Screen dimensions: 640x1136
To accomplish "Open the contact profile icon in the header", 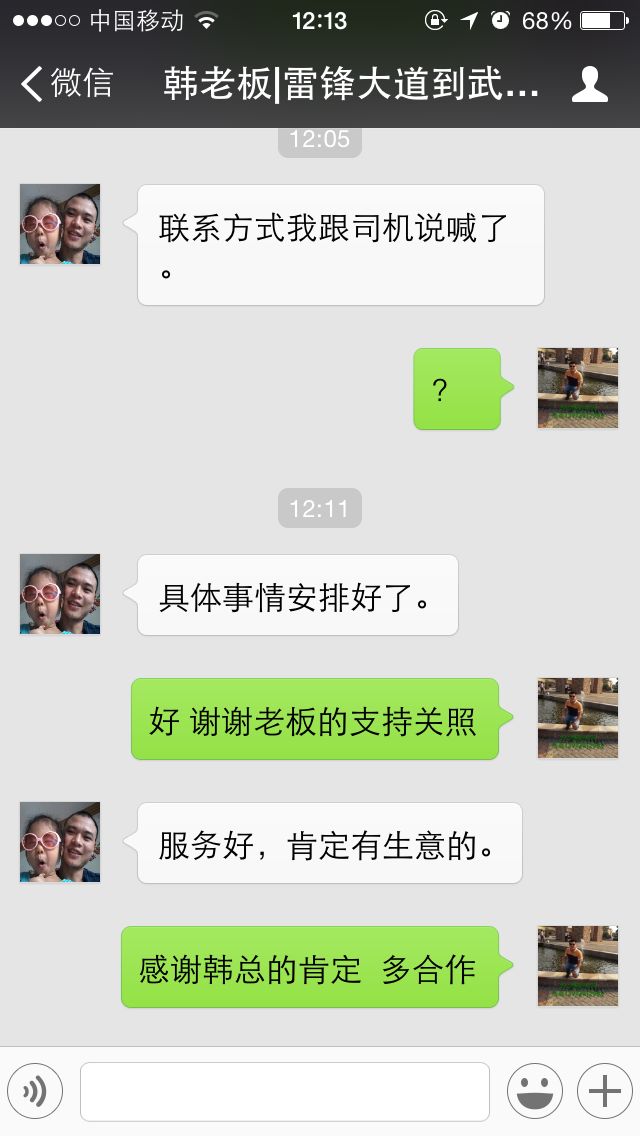I will point(589,84).
